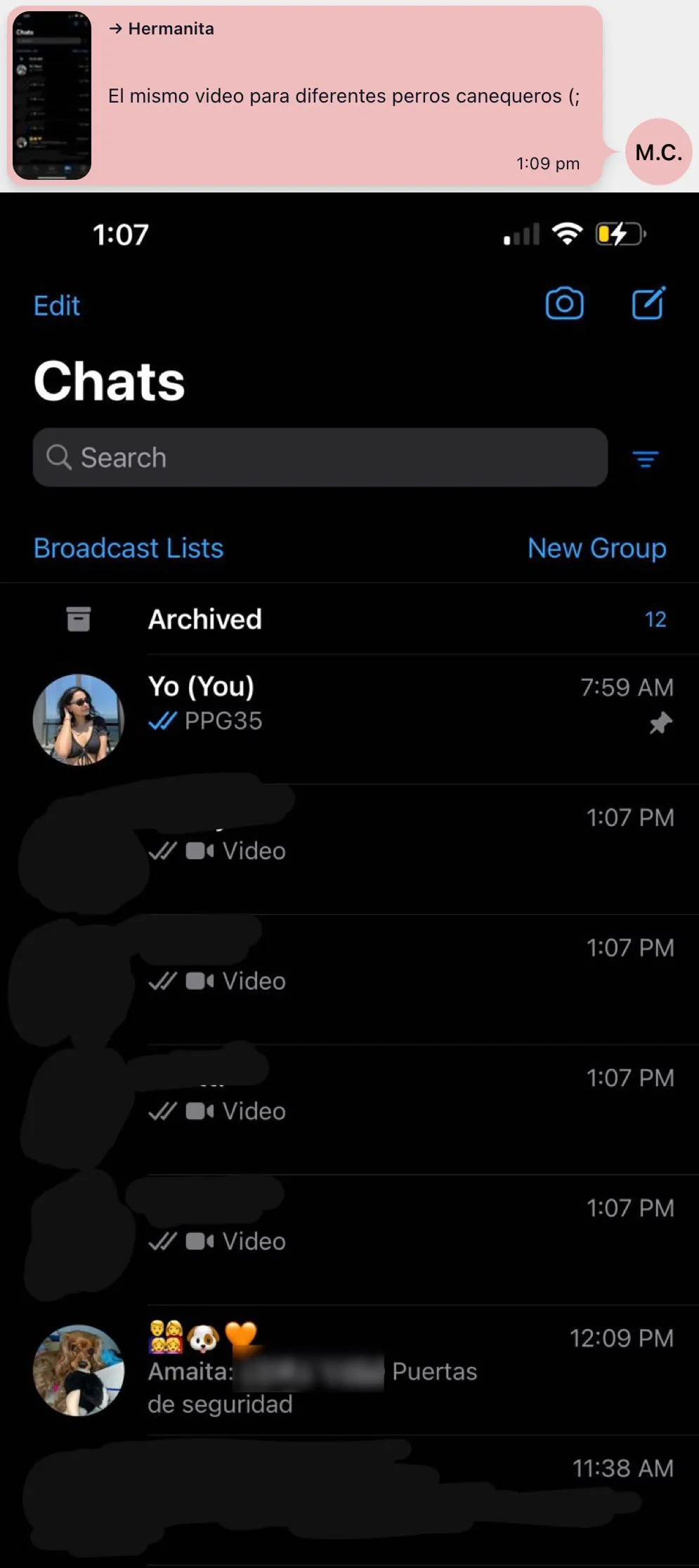Create a New Group
This screenshot has height=1568, width=699.
tap(596, 548)
